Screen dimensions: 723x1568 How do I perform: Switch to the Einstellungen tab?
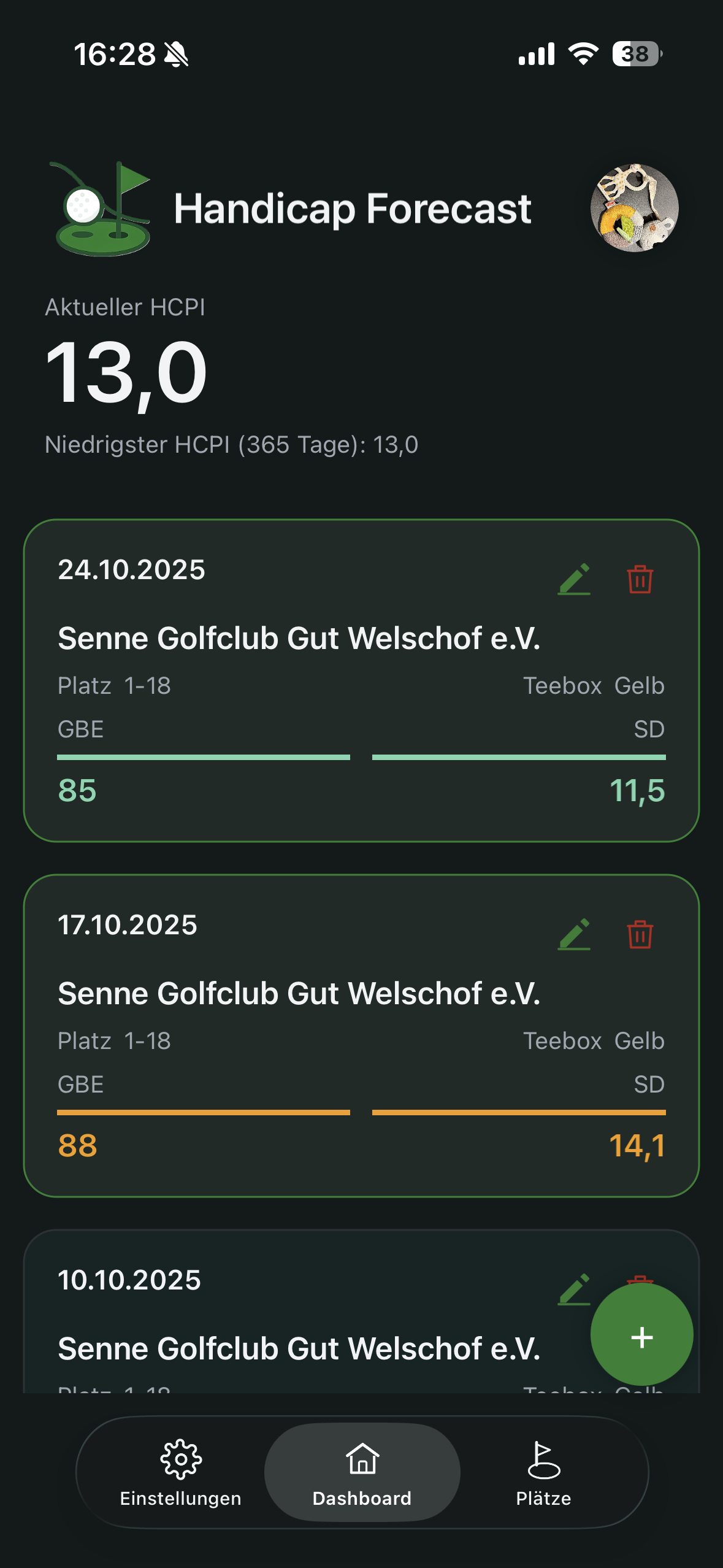(x=181, y=1478)
